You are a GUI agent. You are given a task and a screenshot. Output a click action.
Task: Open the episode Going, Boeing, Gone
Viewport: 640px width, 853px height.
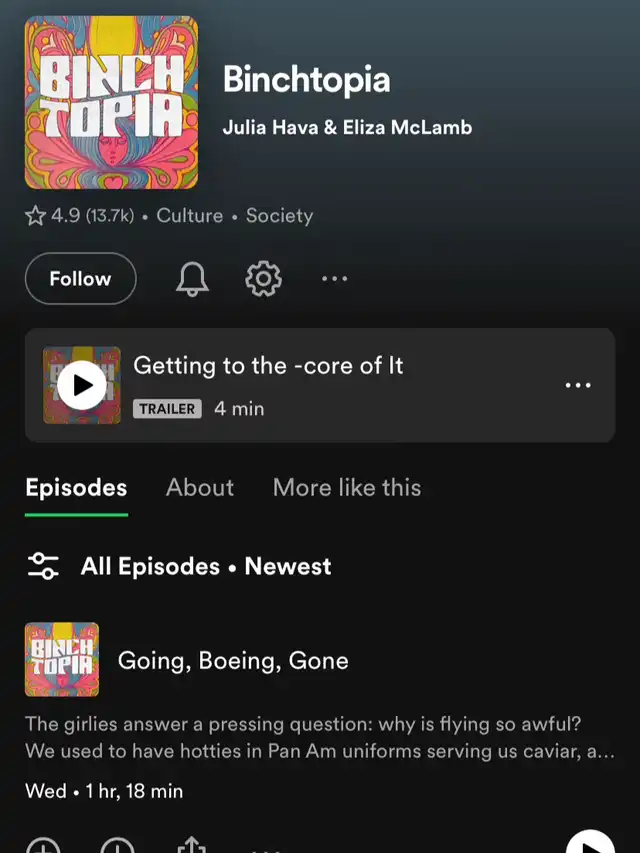click(233, 661)
